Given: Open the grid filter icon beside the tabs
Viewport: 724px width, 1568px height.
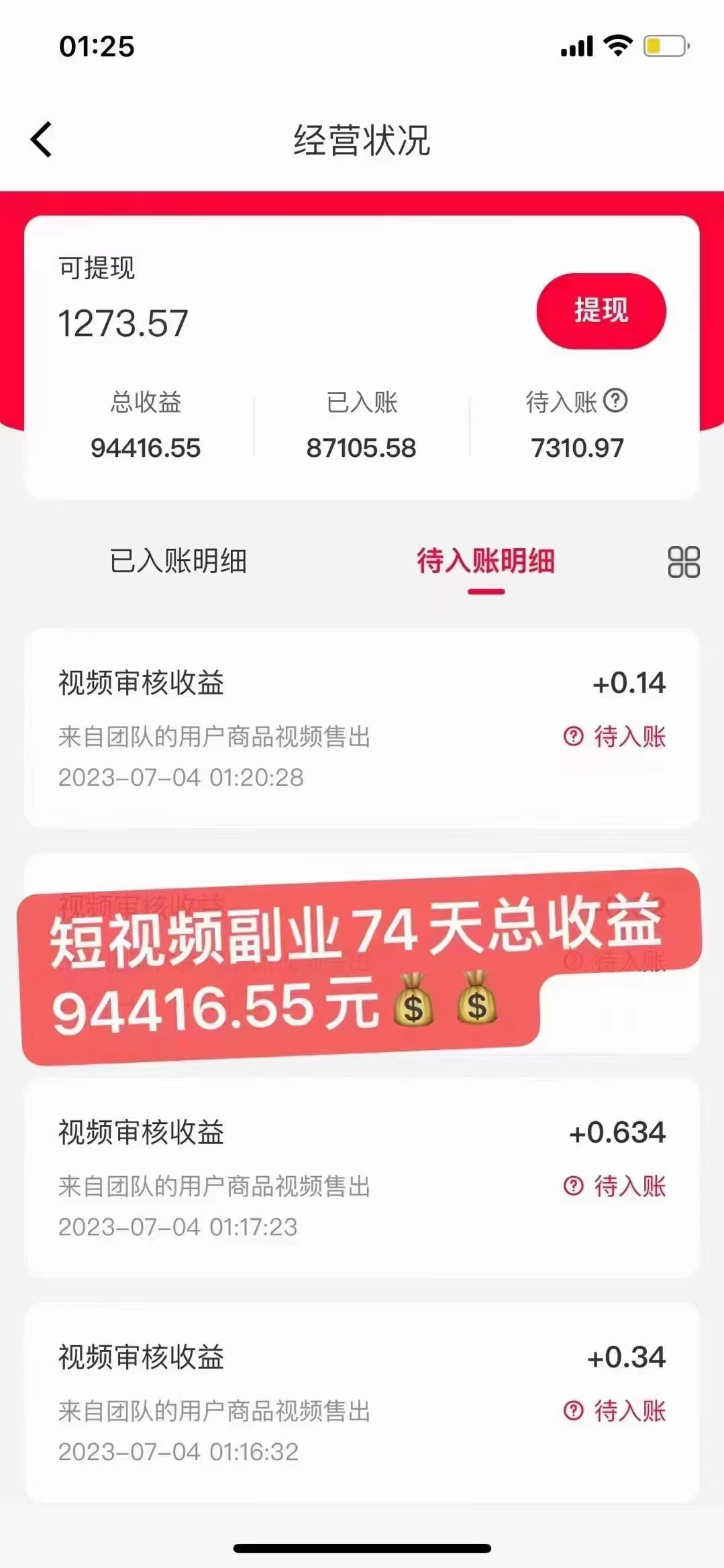Looking at the screenshot, I should click(x=684, y=562).
